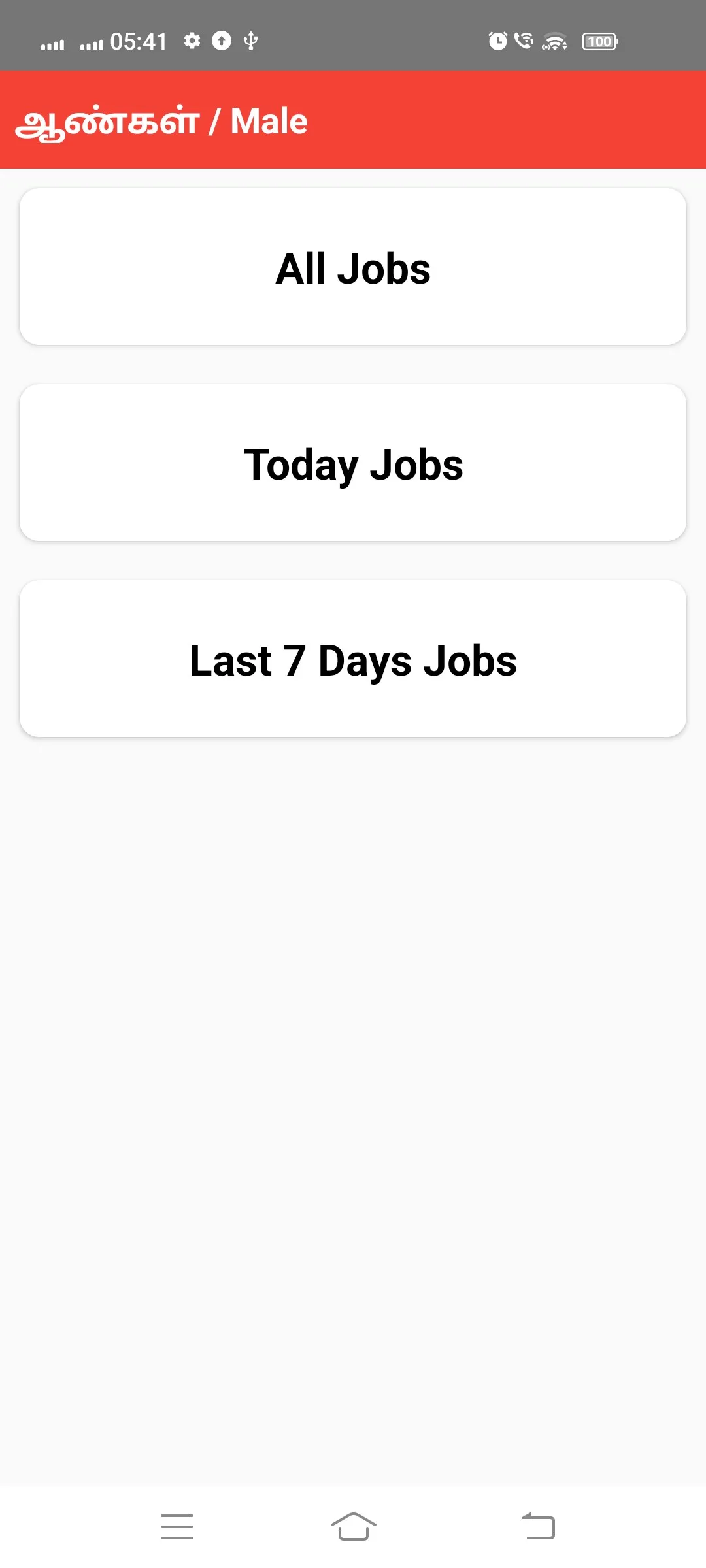This screenshot has height=1568, width=706.
Task: Tap the settings gear icon in status bar
Action: tap(193, 41)
